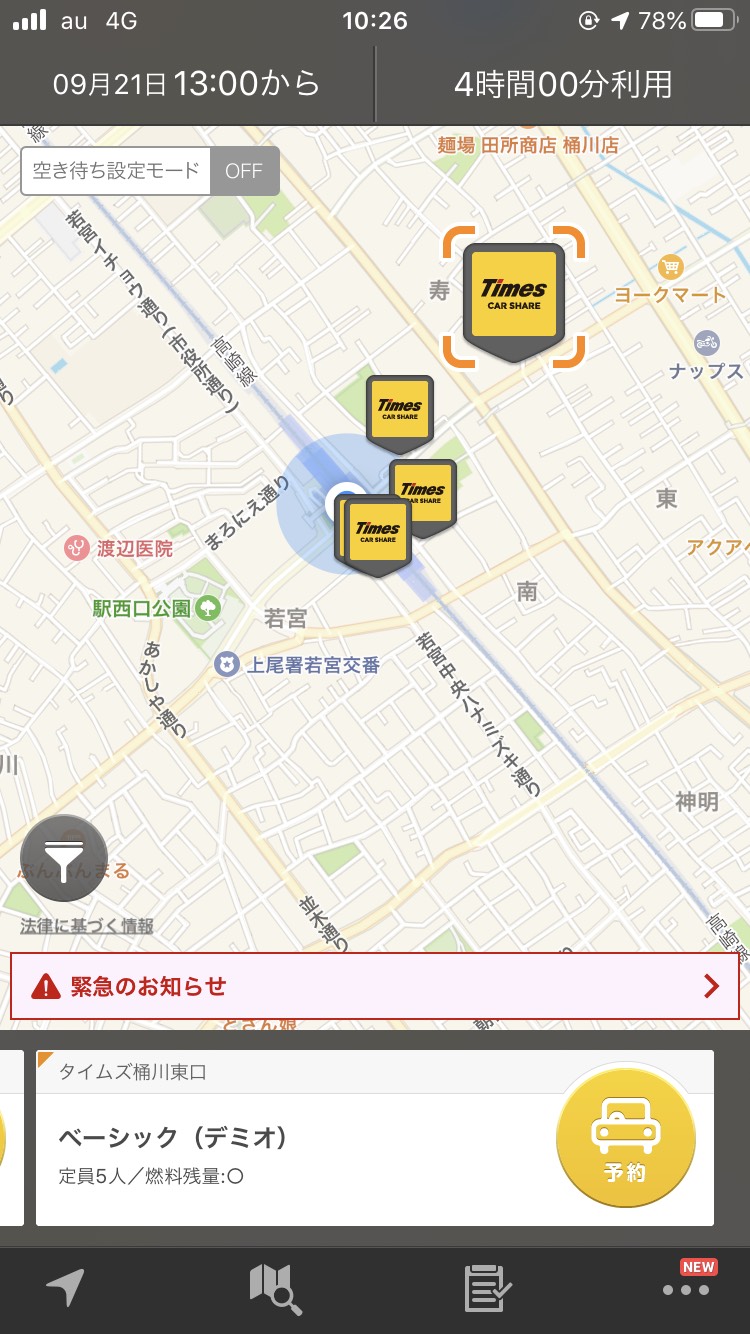Open the 4時間00分利用 duration selector
This screenshot has width=750, height=1334.
point(563,87)
